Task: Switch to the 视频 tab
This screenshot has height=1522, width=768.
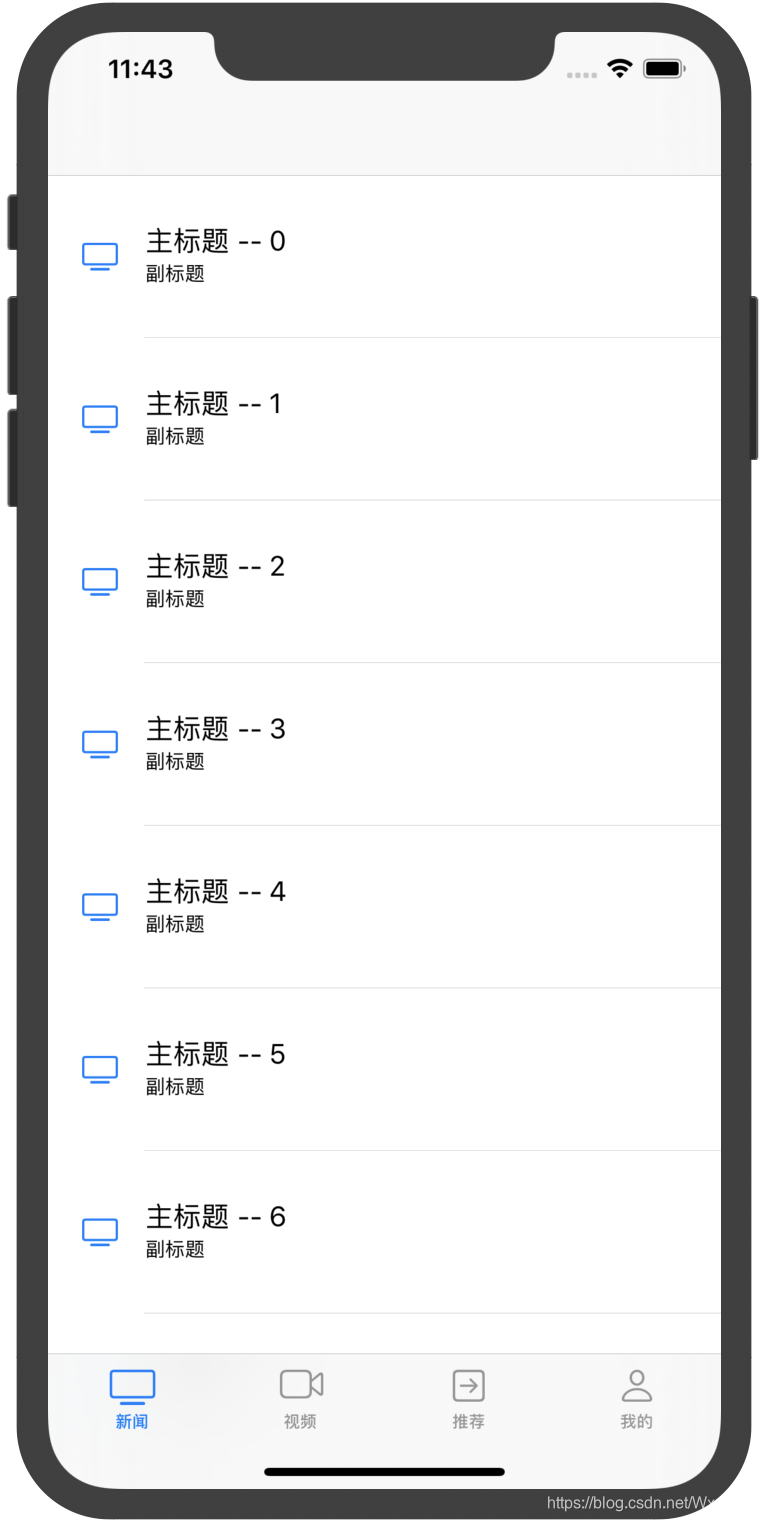Action: (300, 1398)
